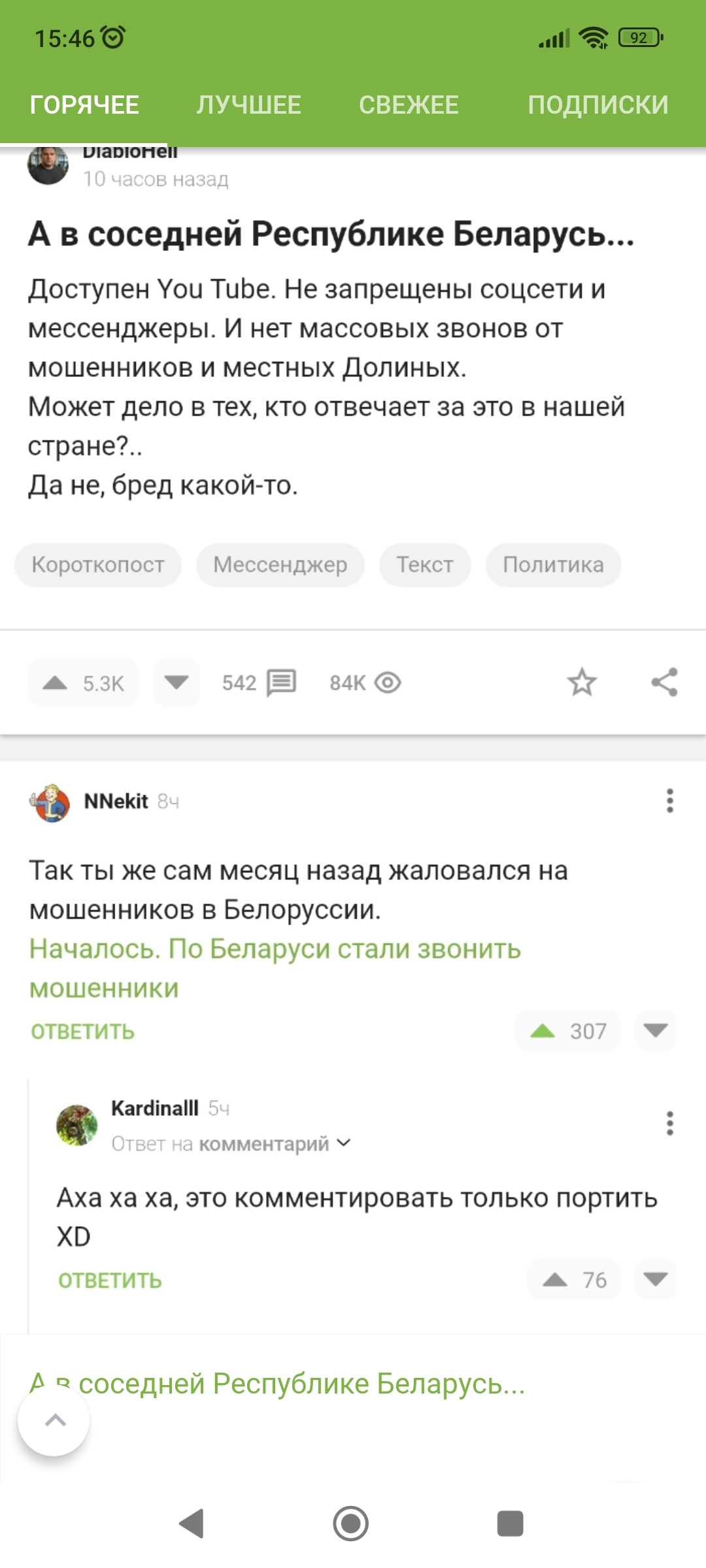
Task: Upvote the post with 5.3K rating
Action: 56,683
